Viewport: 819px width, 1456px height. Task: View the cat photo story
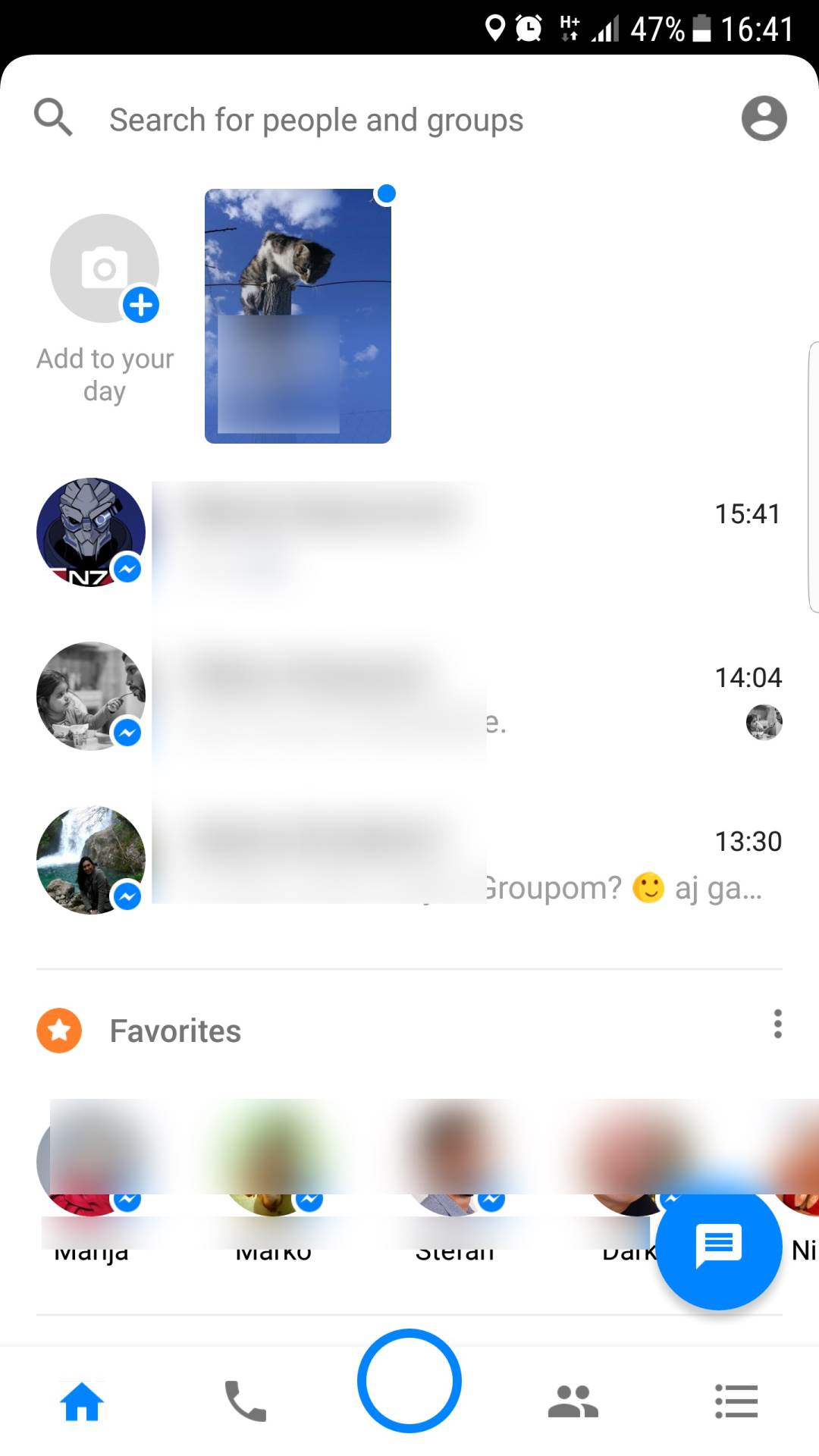(x=297, y=315)
